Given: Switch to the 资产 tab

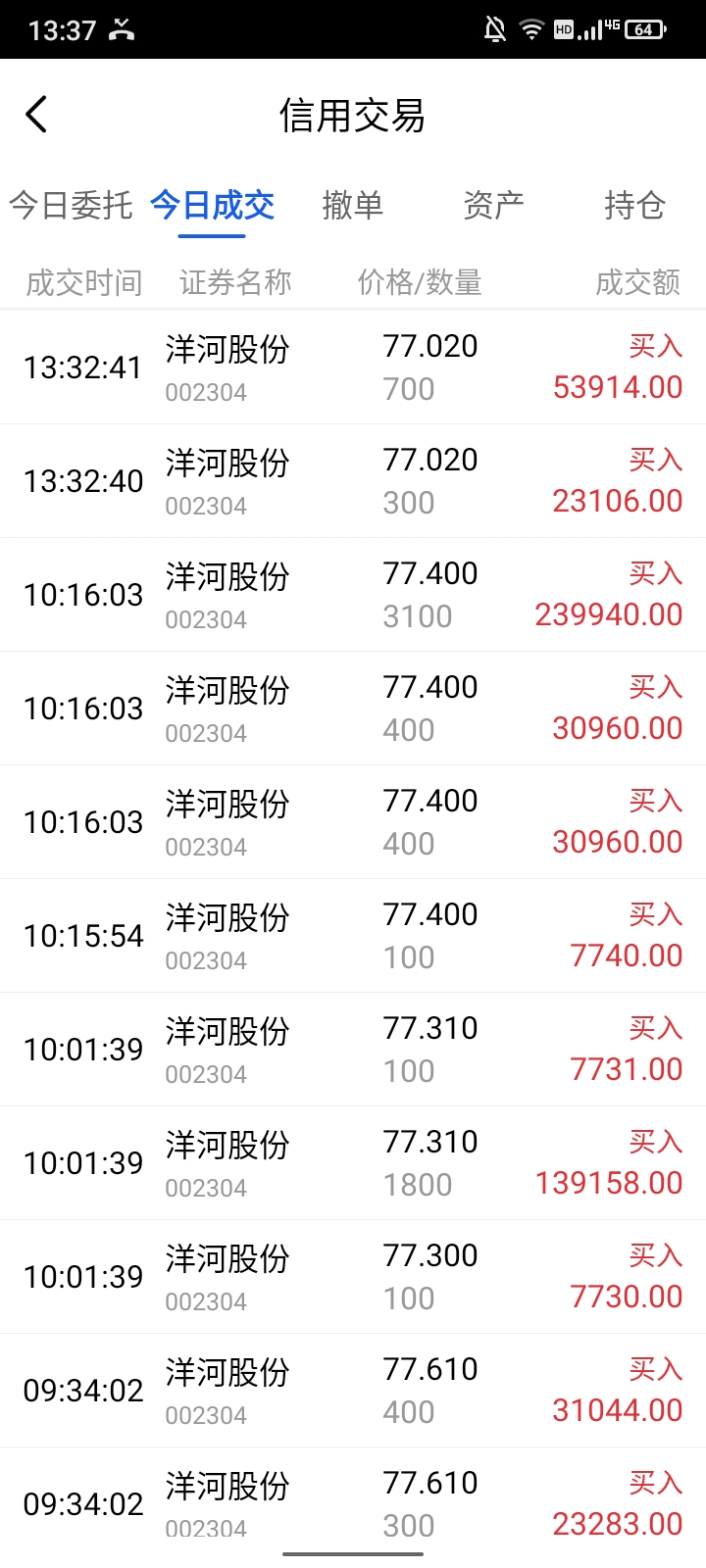Looking at the screenshot, I should coord(493,206).
